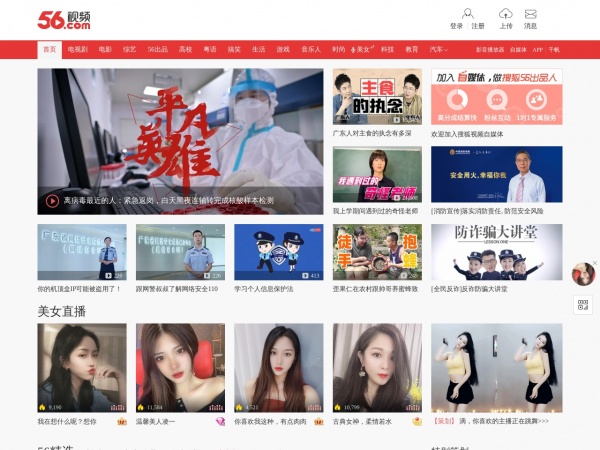Enter live stream 温馨美人凌一

[x=180, y=368]
